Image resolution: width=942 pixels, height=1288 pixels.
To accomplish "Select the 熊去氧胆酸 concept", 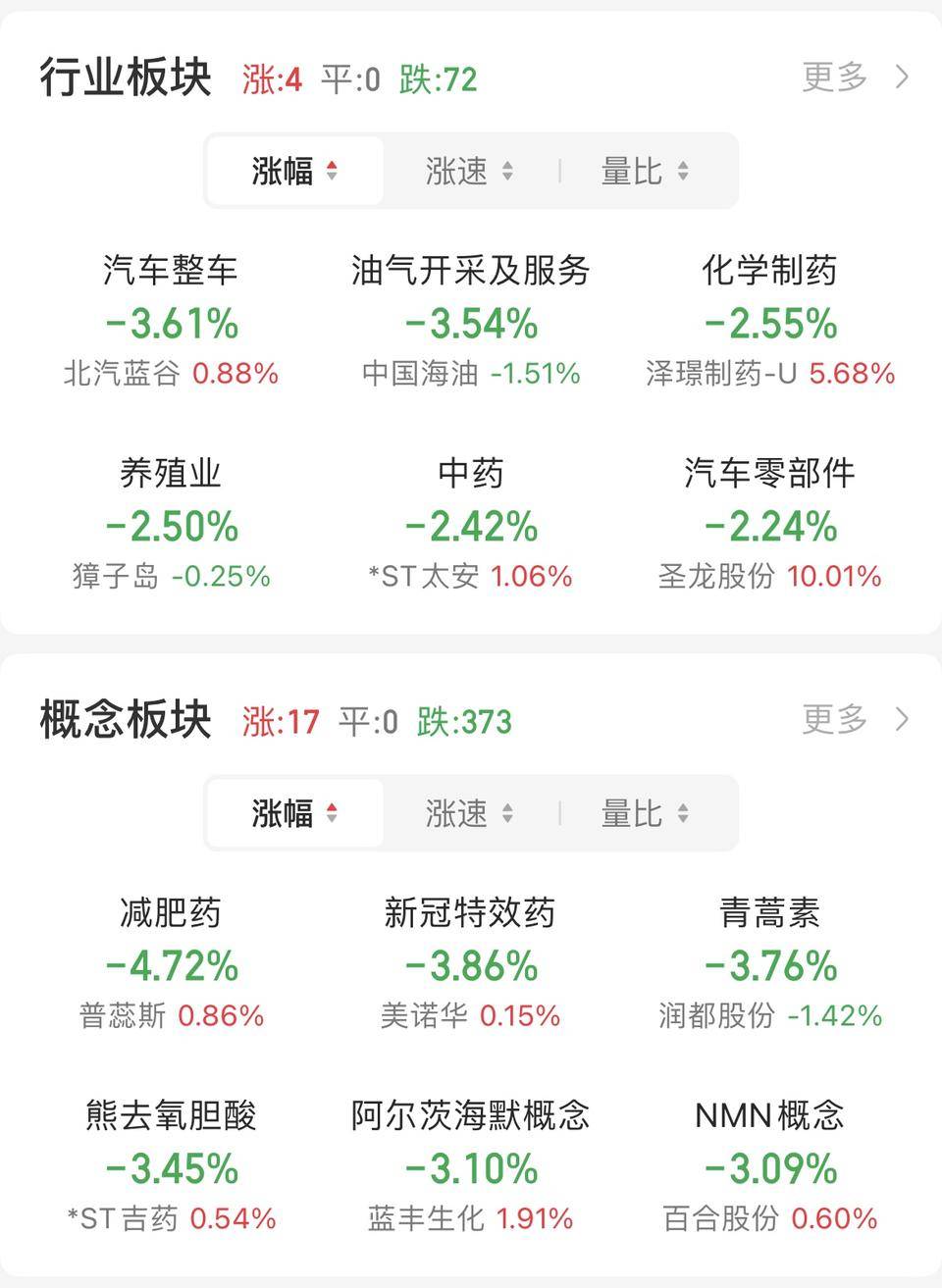I will click(x=171, y=1166).
